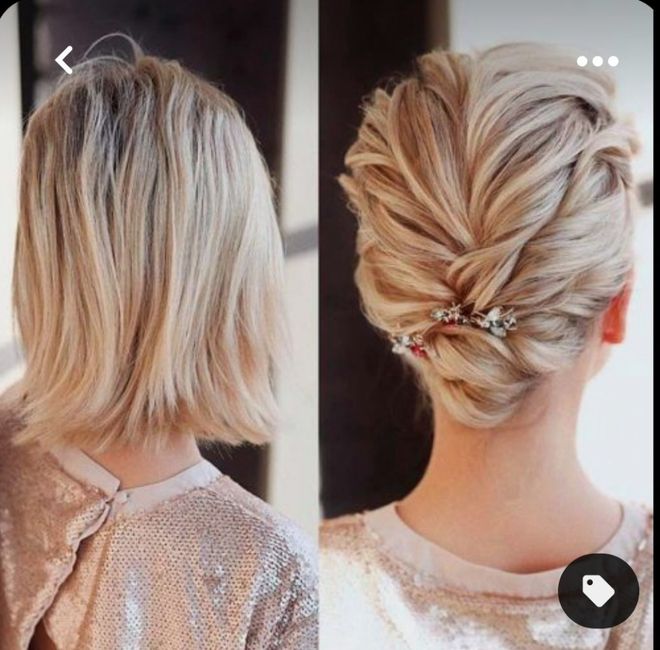The image size is (660, 650).
Task: Go back using the arrow icon
Action: (x=64, y=60)
